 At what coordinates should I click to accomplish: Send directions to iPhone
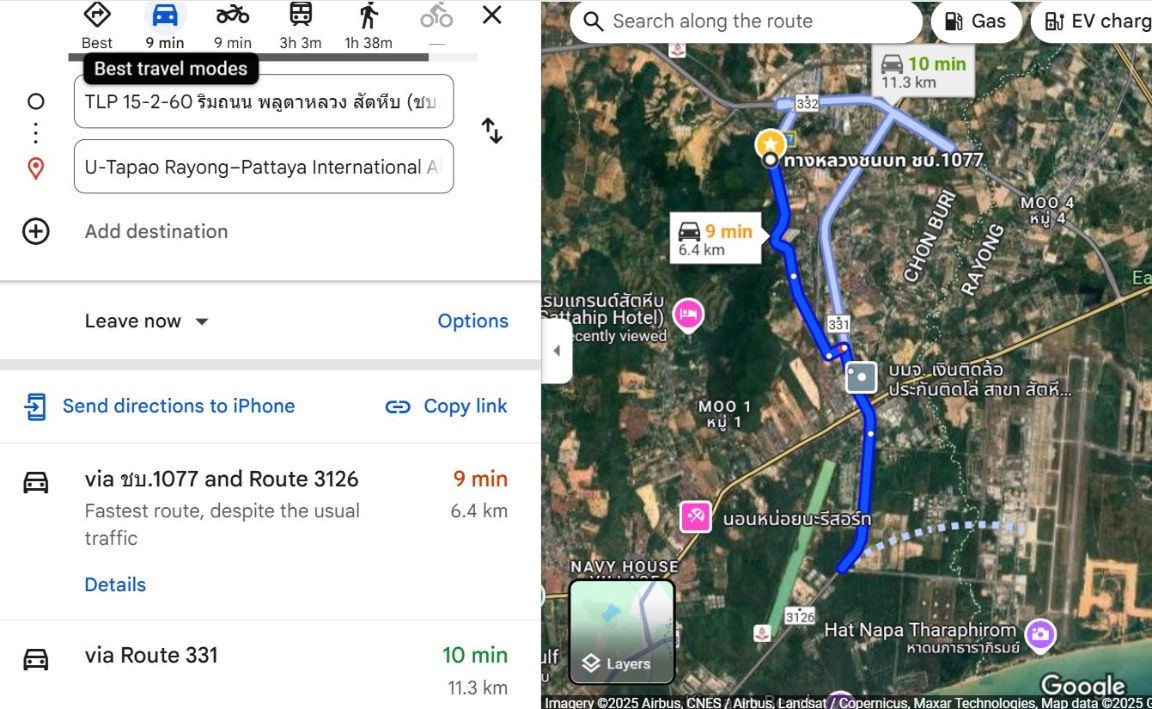click(x=160, y=406)
